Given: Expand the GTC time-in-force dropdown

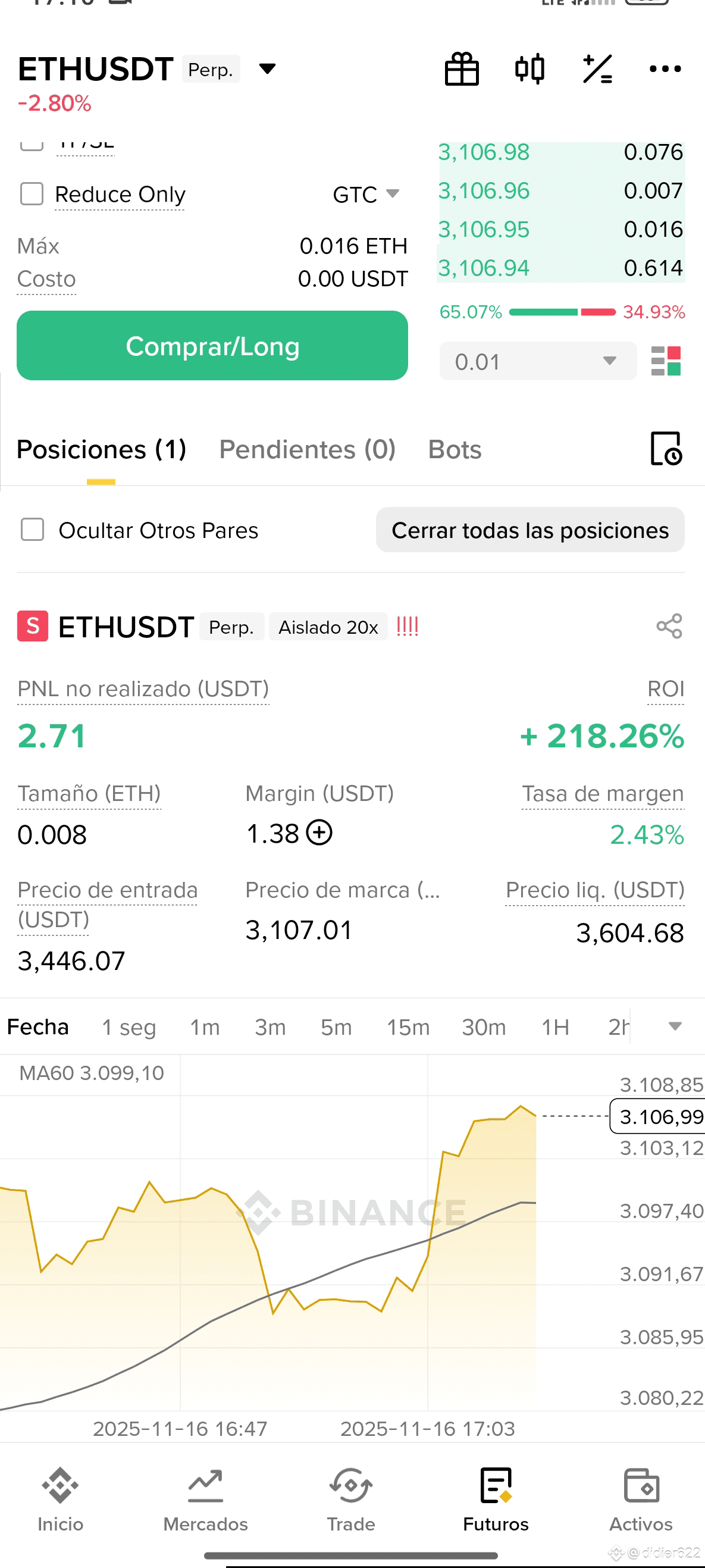Looking at the screenshot, I should coord(366,195).
